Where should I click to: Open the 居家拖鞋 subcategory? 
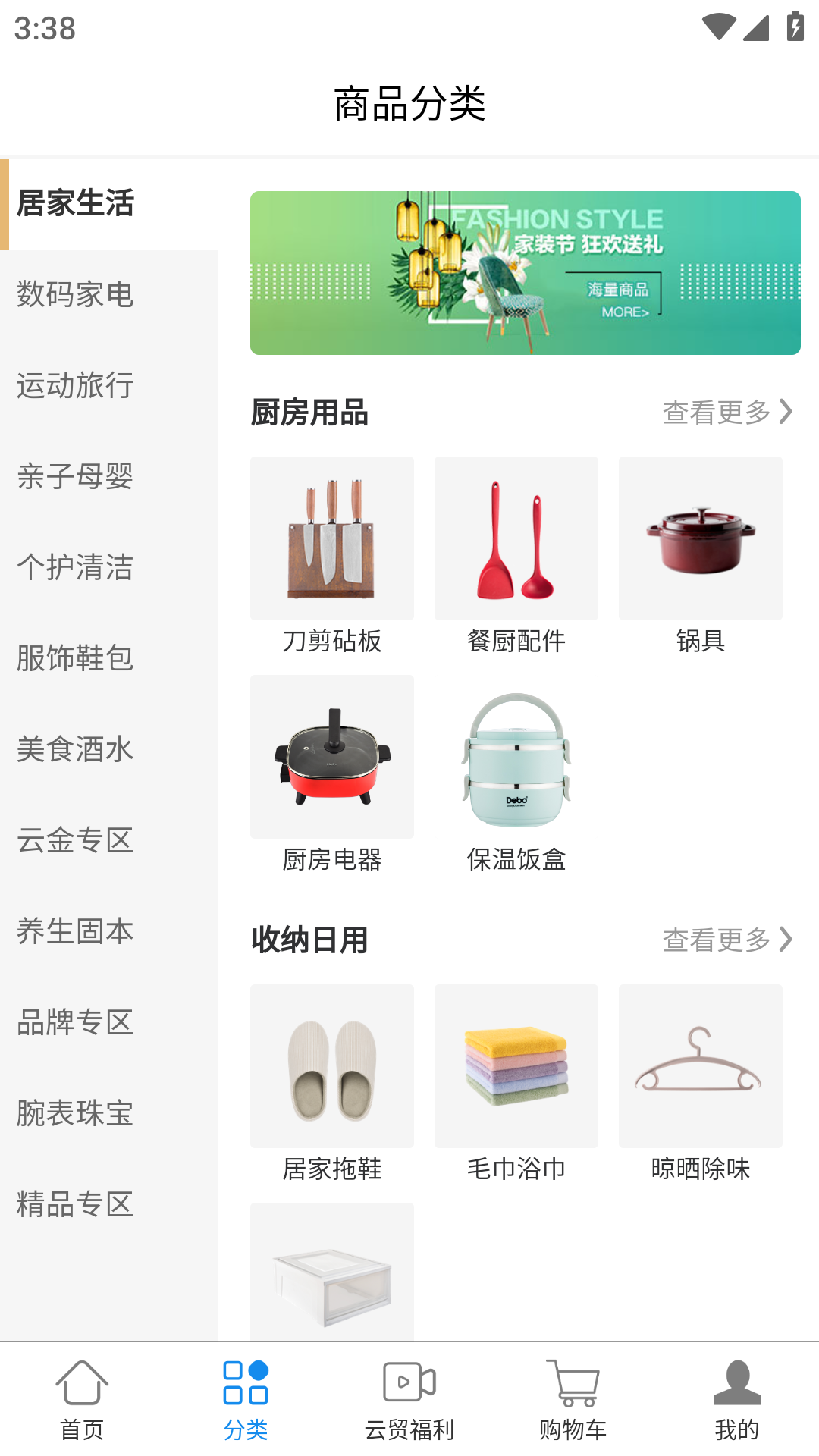point(332,1084)
